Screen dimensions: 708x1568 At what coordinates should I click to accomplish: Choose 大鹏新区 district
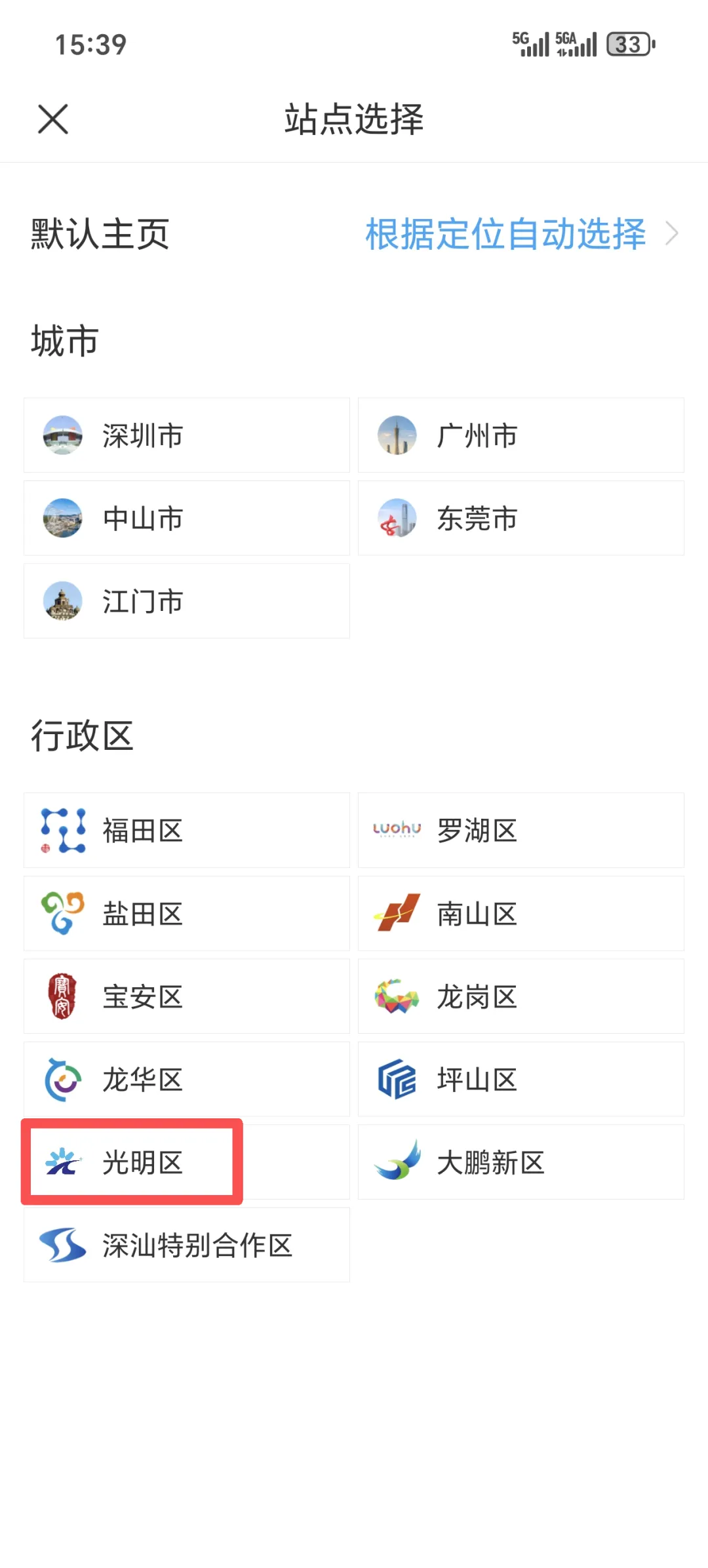coord(521,1162)
